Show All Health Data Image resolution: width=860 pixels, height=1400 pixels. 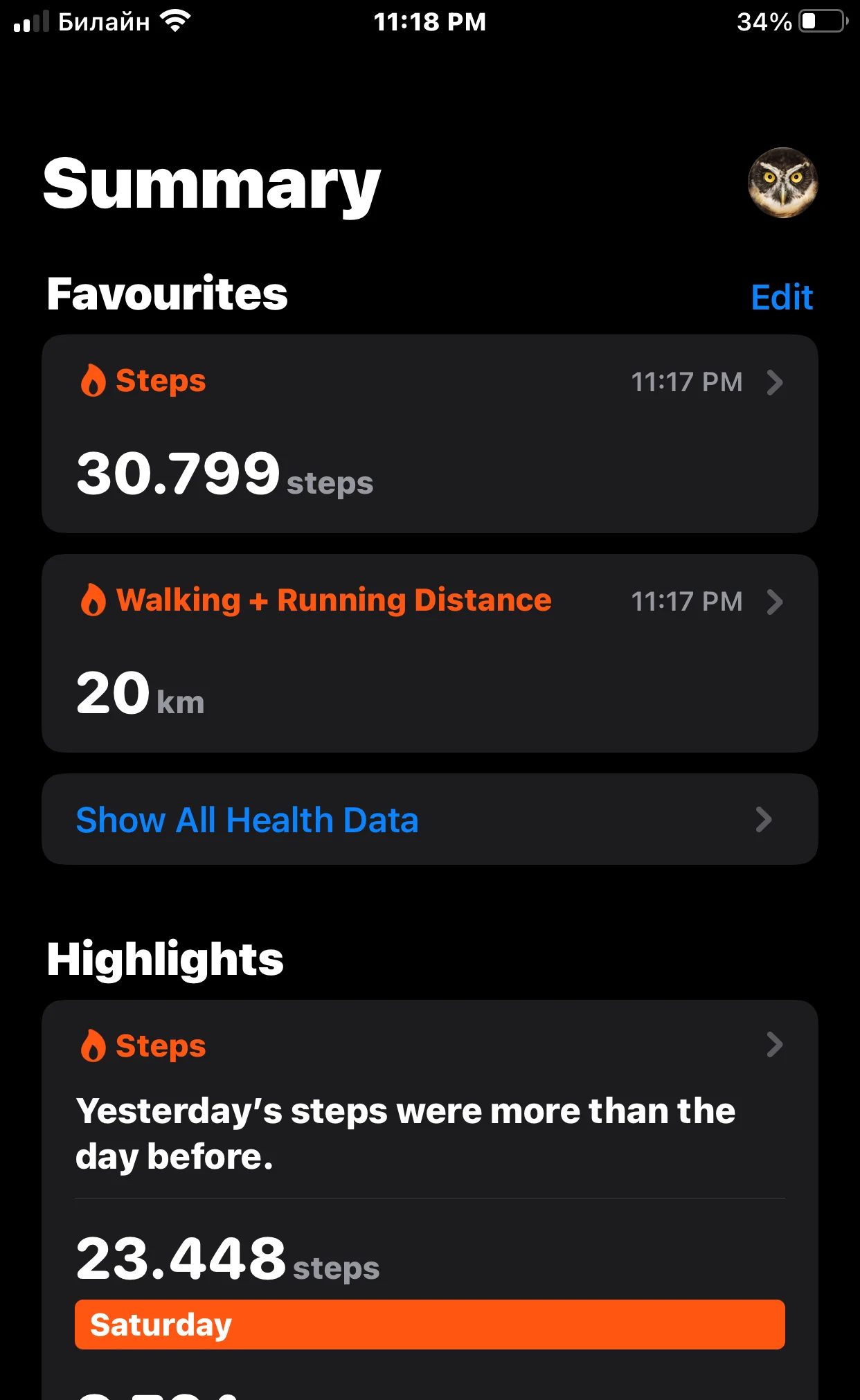click(430, 819)
